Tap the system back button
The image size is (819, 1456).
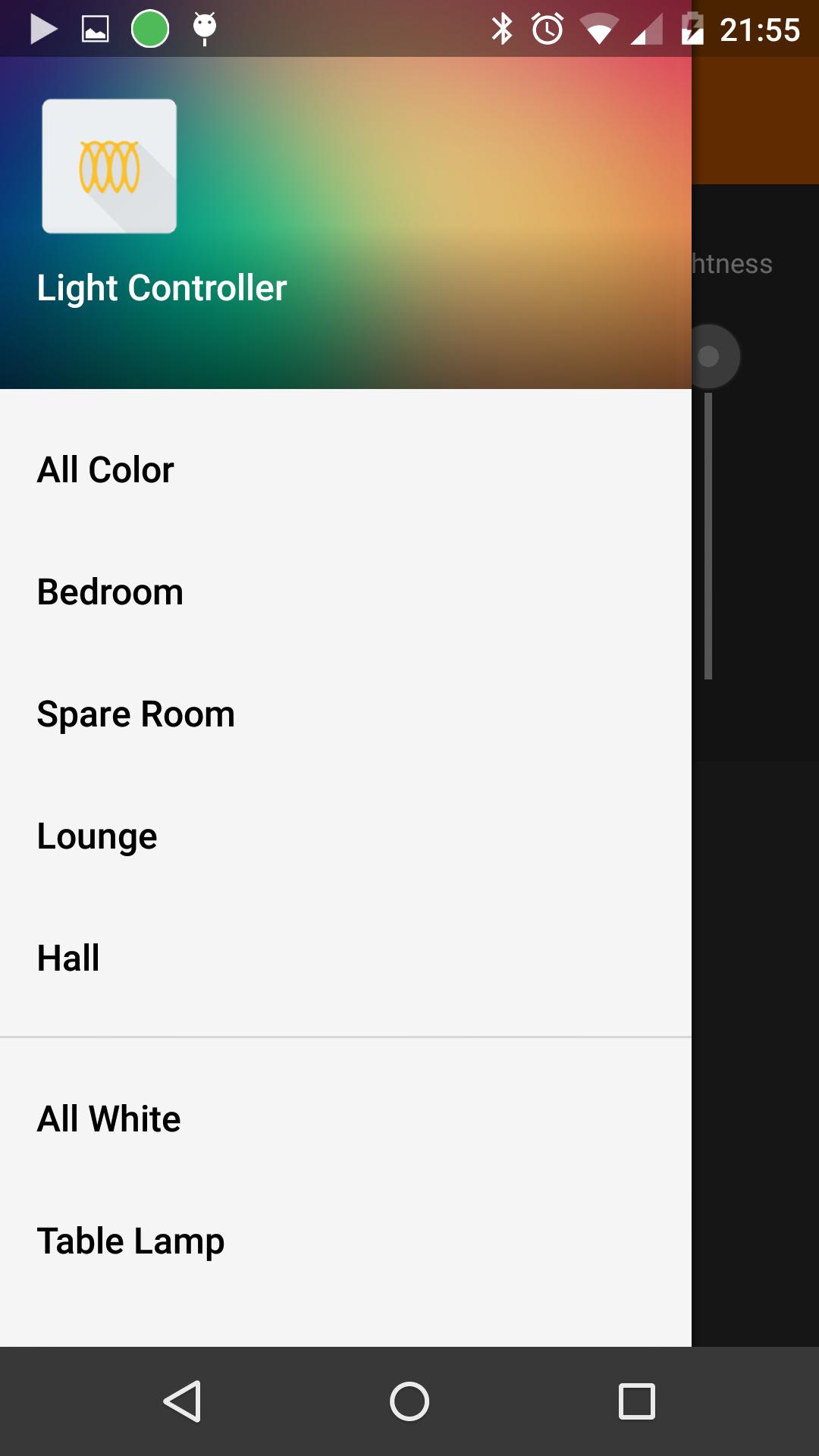click(x=182, y=1401)
